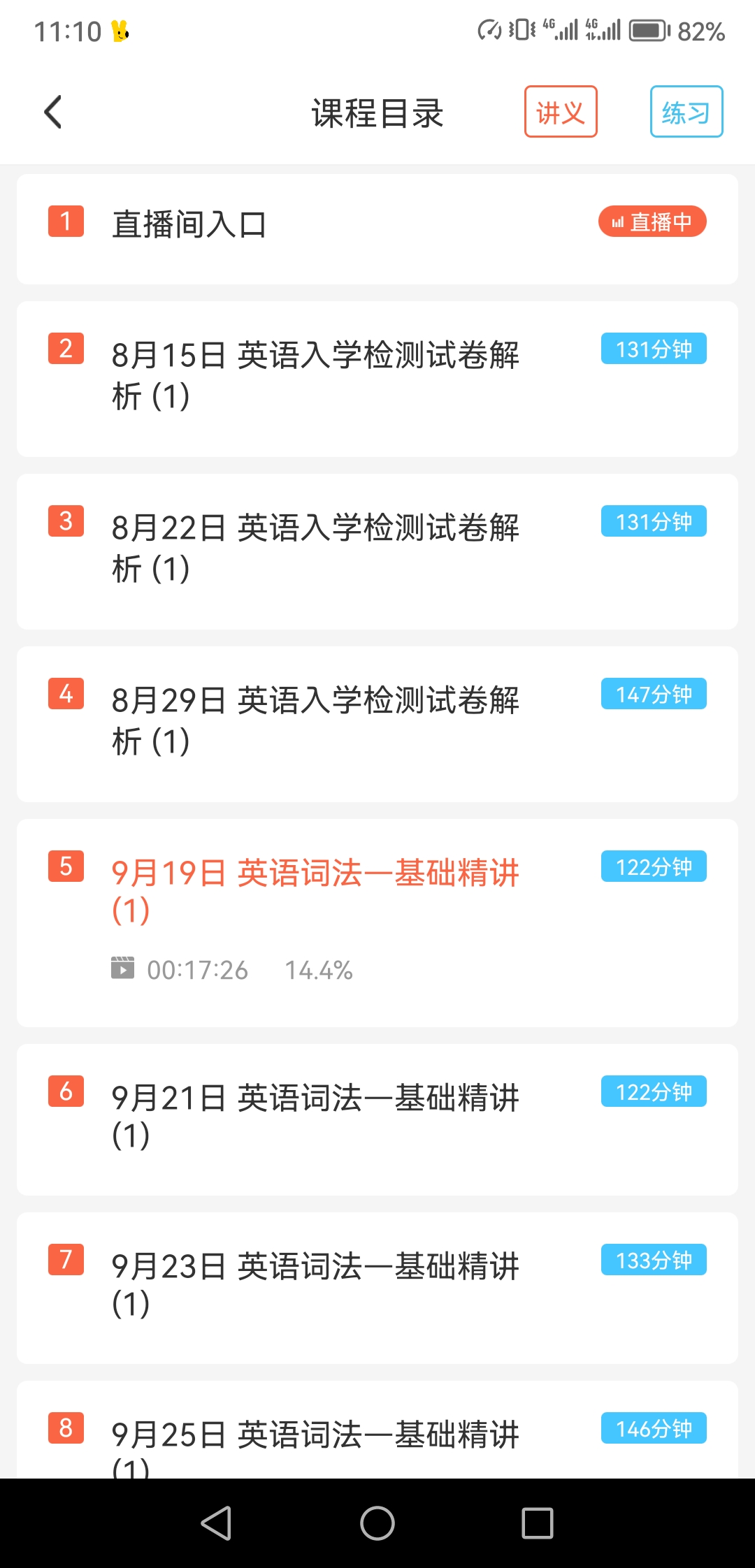
Task: Open the 讲义 handout button
Action: (x=561, y=112)
